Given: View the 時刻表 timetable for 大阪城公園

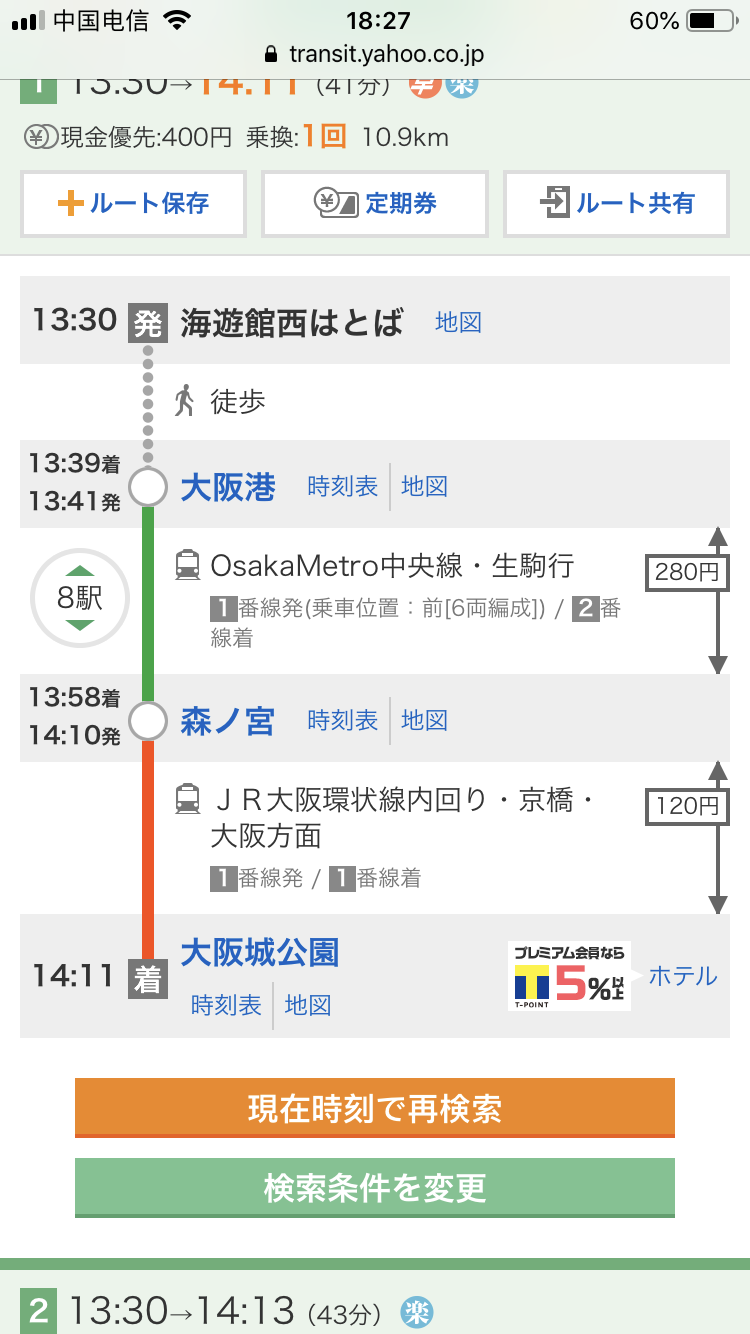Looking at the screenshot, I should point(226,1005).
